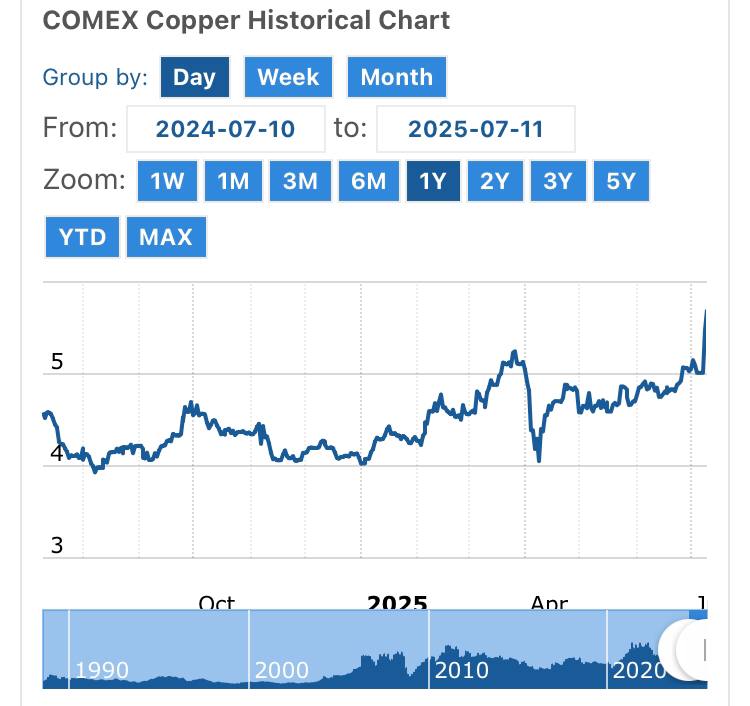Screen dimensions: 750x706
Task: Edit the end date 2025-07-11
Action: click(x=475, y=129)
